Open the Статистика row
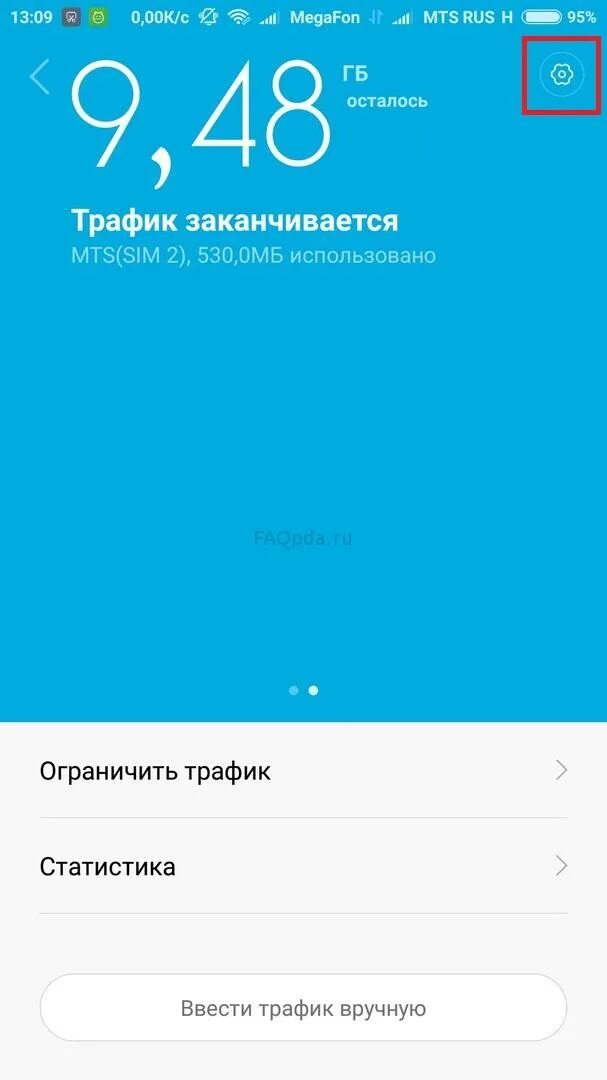Viewport: 607px width, 1080px height. (x=303, y=866)
